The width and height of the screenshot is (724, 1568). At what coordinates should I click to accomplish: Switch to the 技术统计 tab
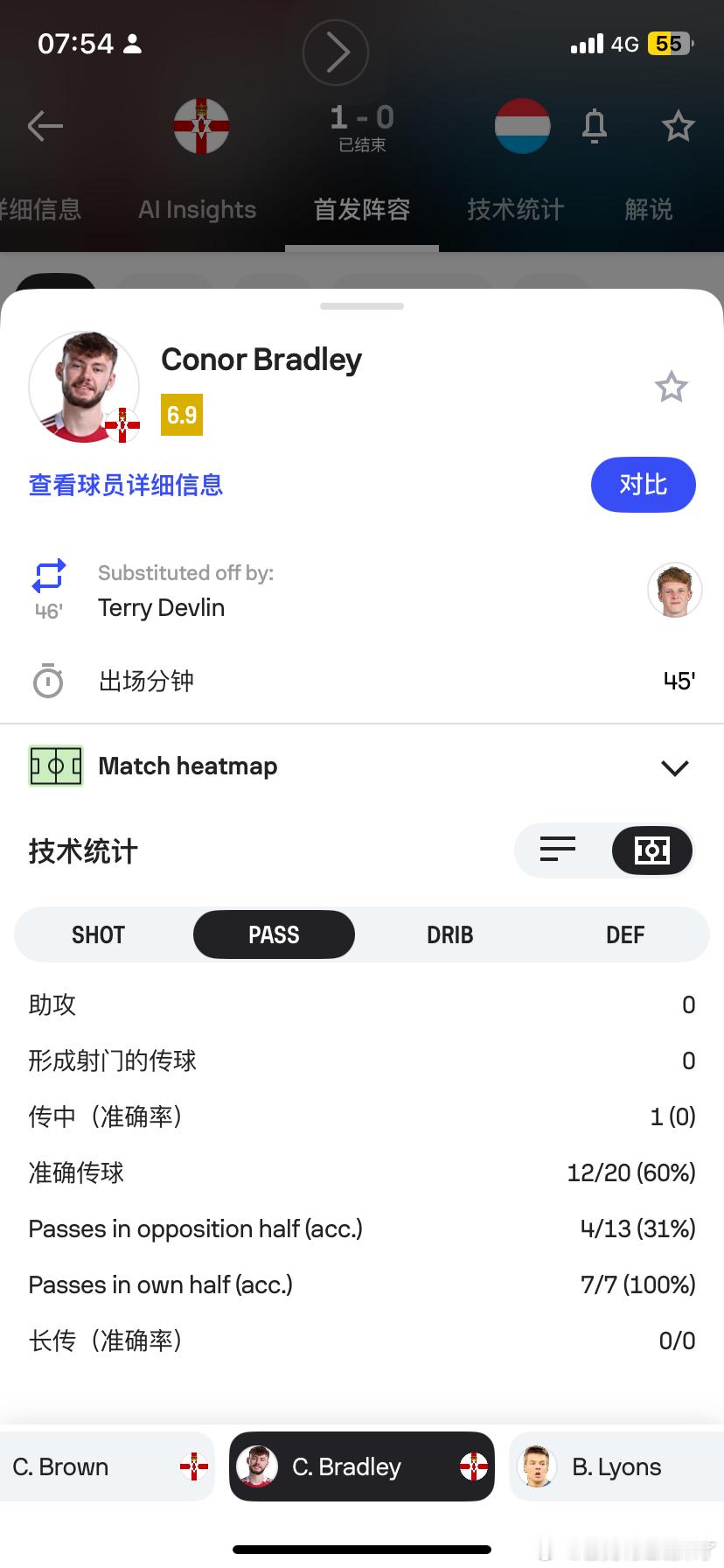515,209
